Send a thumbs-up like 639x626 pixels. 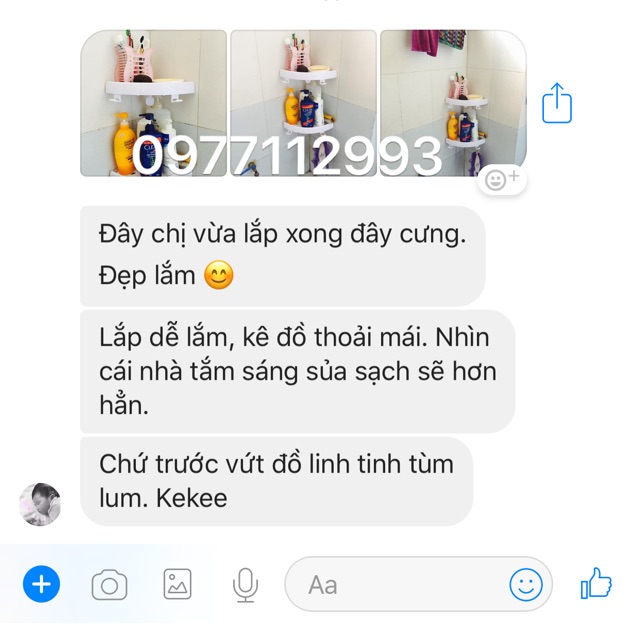tap(597, 583)
